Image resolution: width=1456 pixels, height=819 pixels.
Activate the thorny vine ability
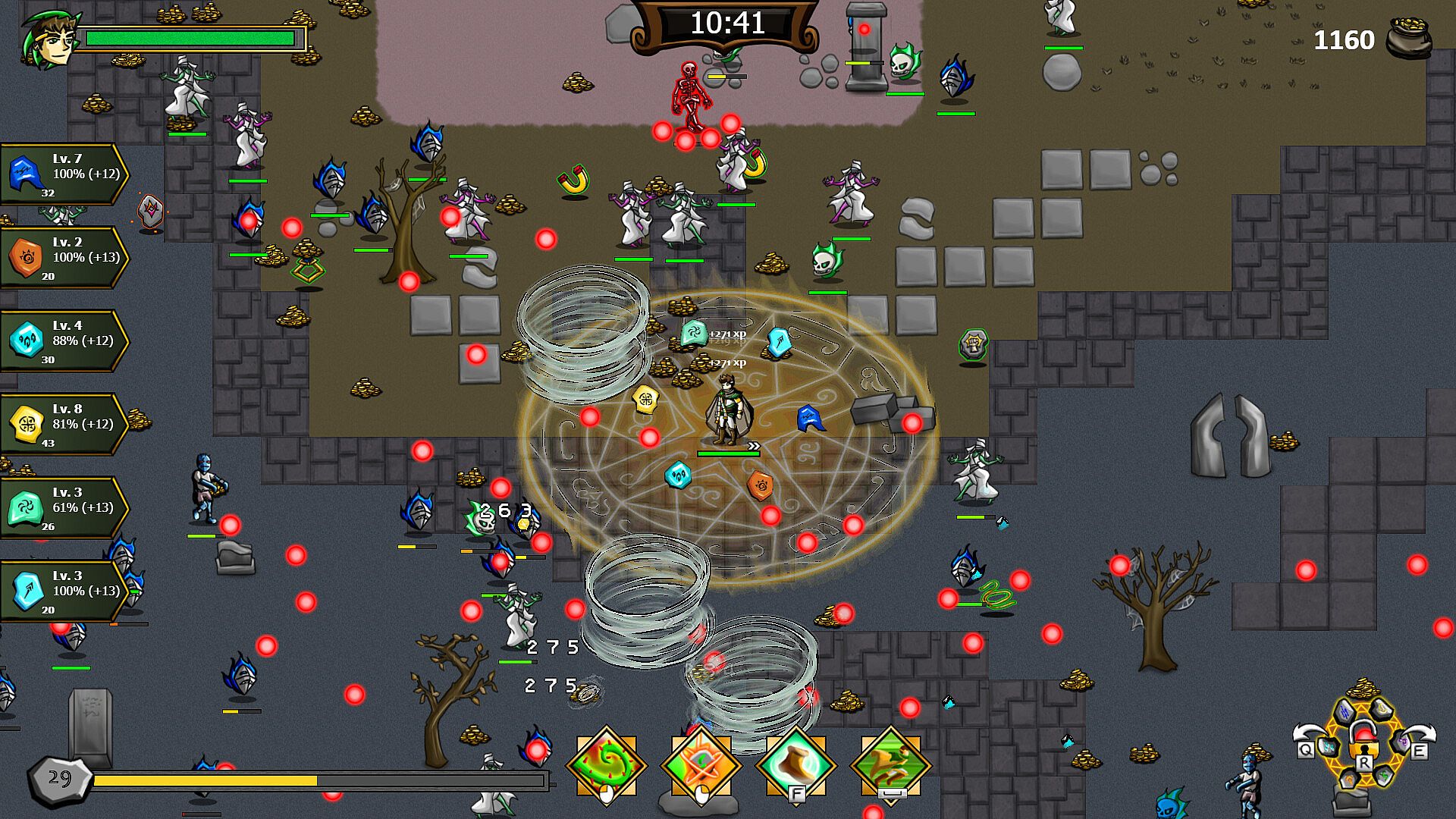[x=607, y=764]
